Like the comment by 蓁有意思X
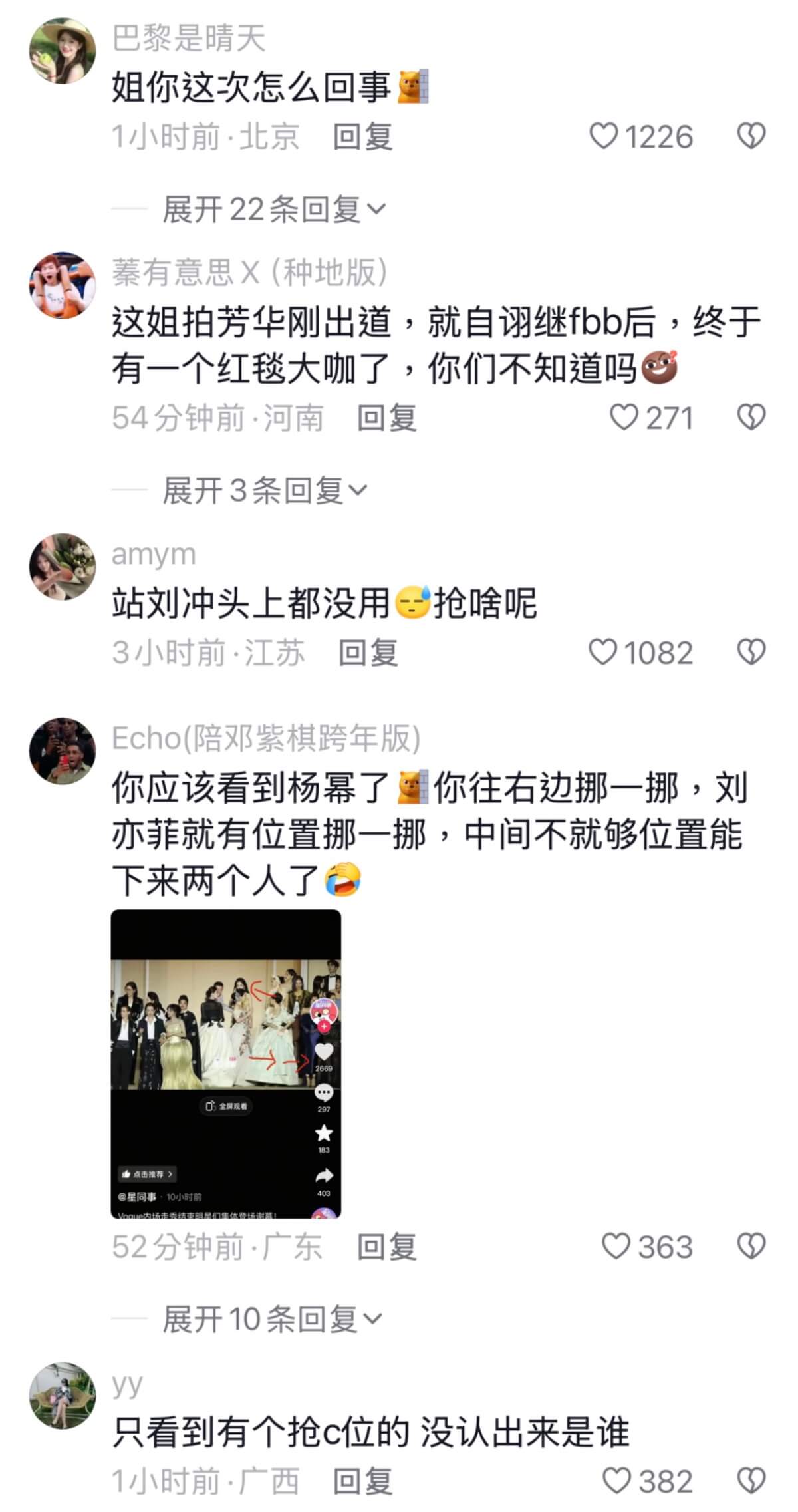Screen dimensions: 798x1512 click(x=624, y=418)
